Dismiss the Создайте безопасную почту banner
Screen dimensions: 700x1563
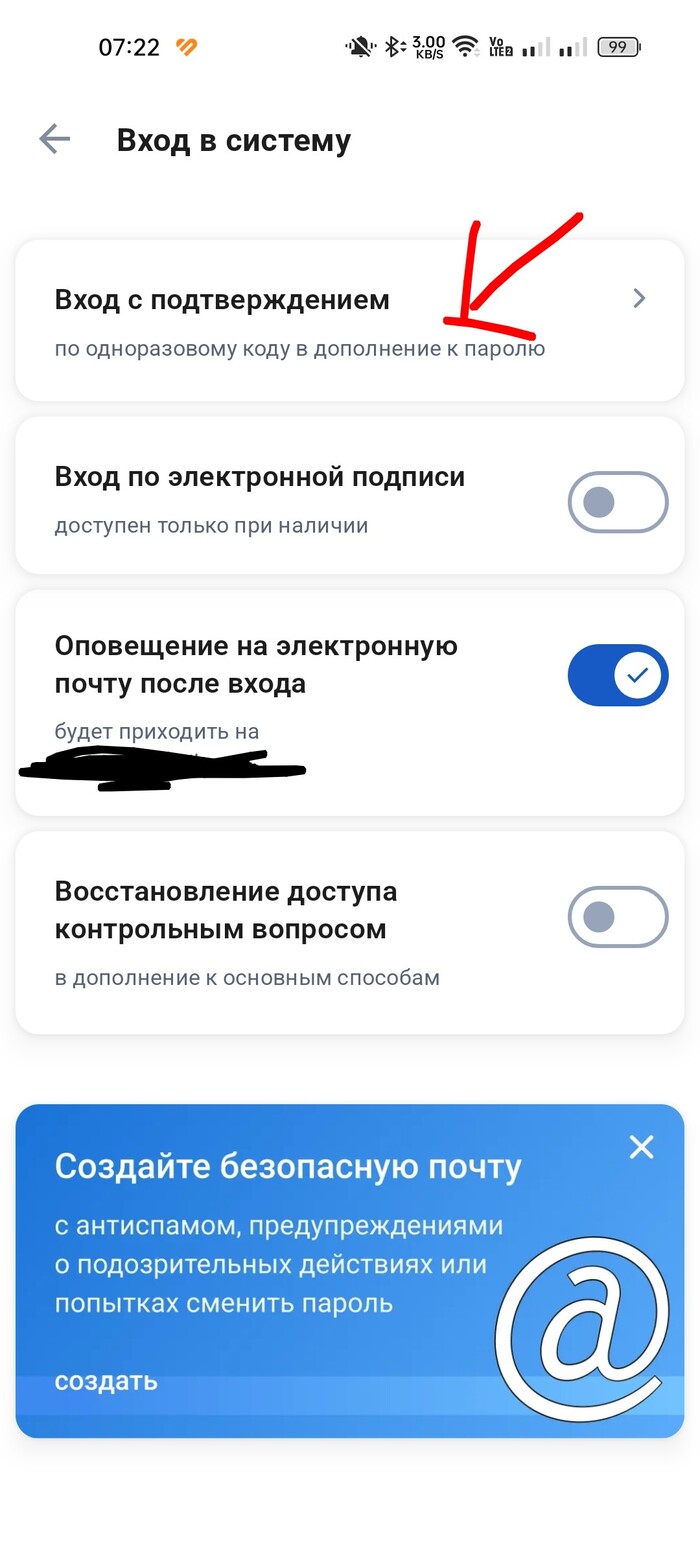pyautogui.click(x=641, y=1147)
